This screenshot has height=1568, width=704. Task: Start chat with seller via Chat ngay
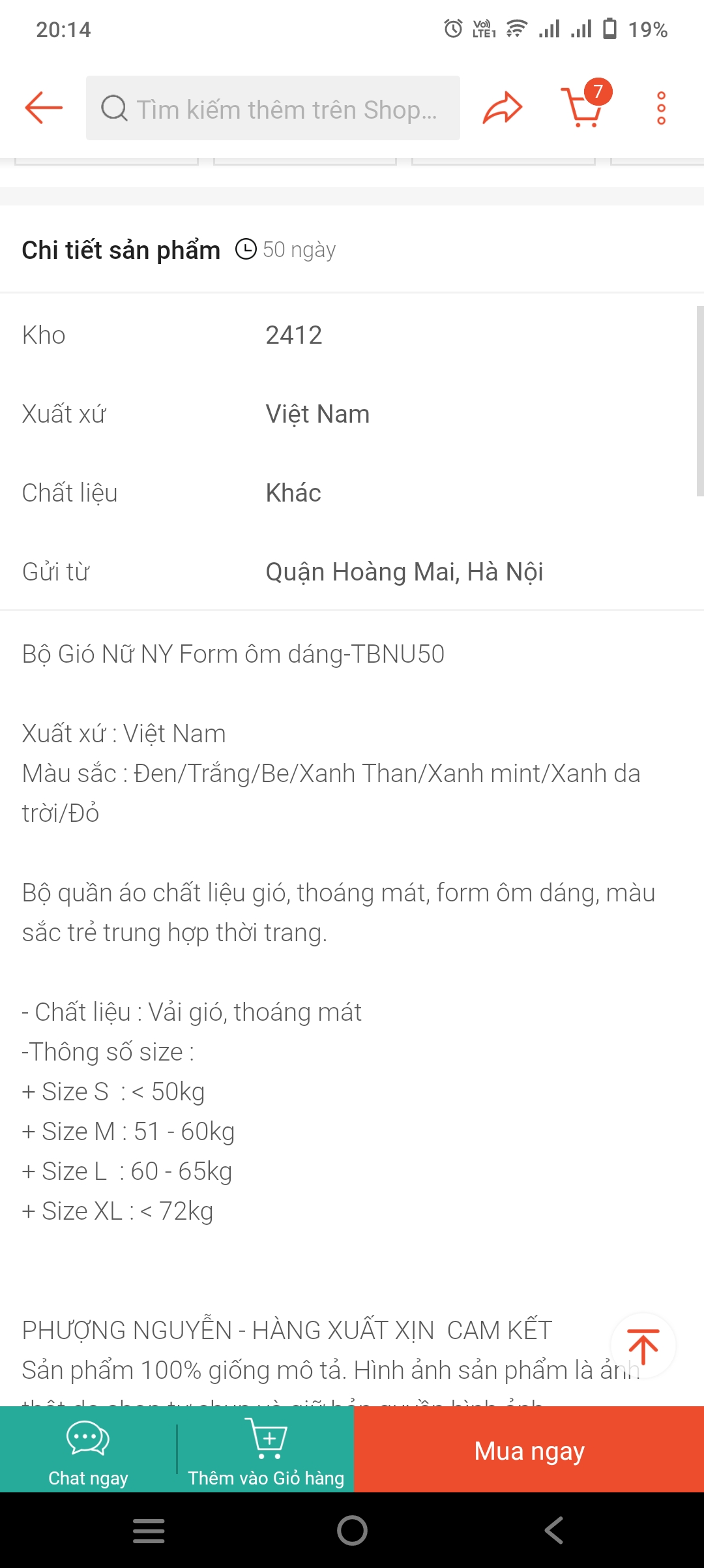point(88,1449)
